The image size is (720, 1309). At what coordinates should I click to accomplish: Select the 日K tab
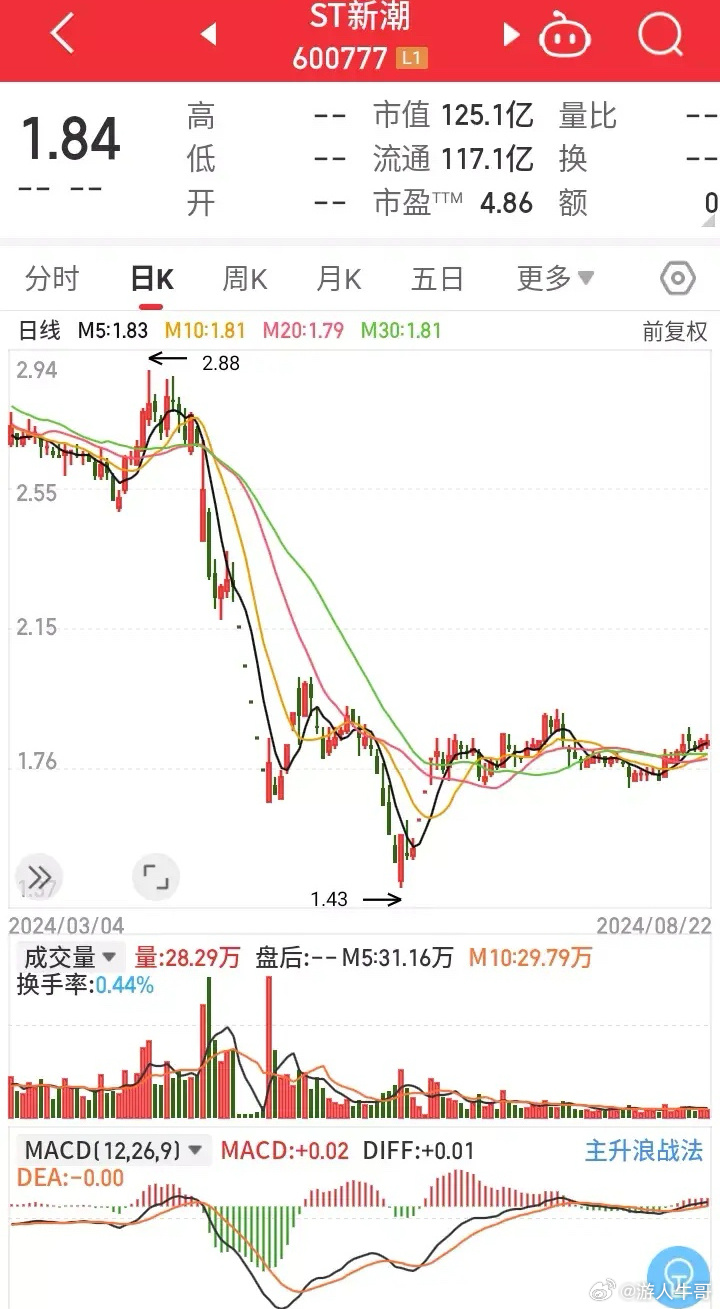[x=152, y=279]
